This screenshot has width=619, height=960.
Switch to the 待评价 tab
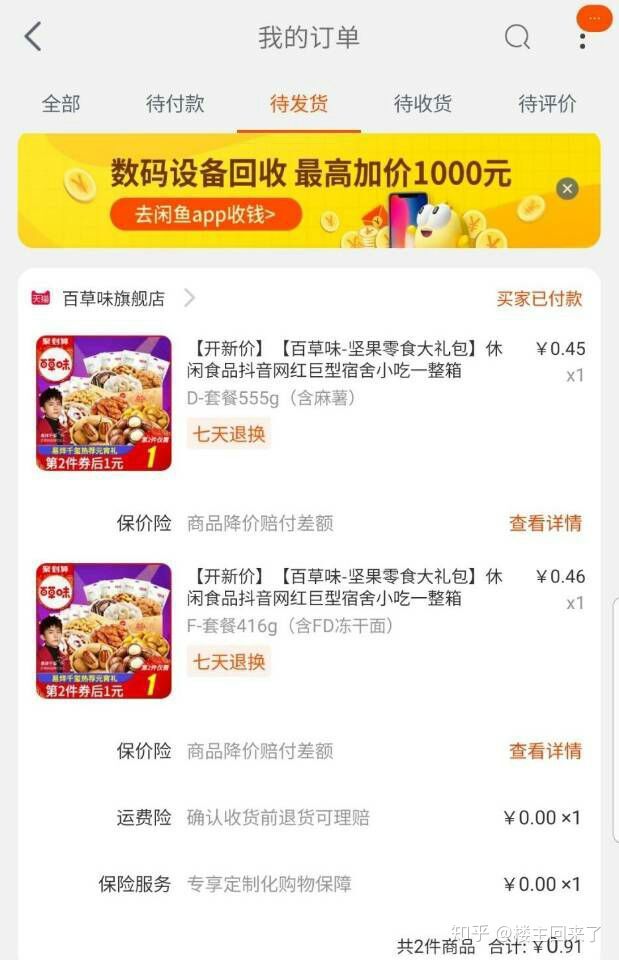[x=547, y=103]
